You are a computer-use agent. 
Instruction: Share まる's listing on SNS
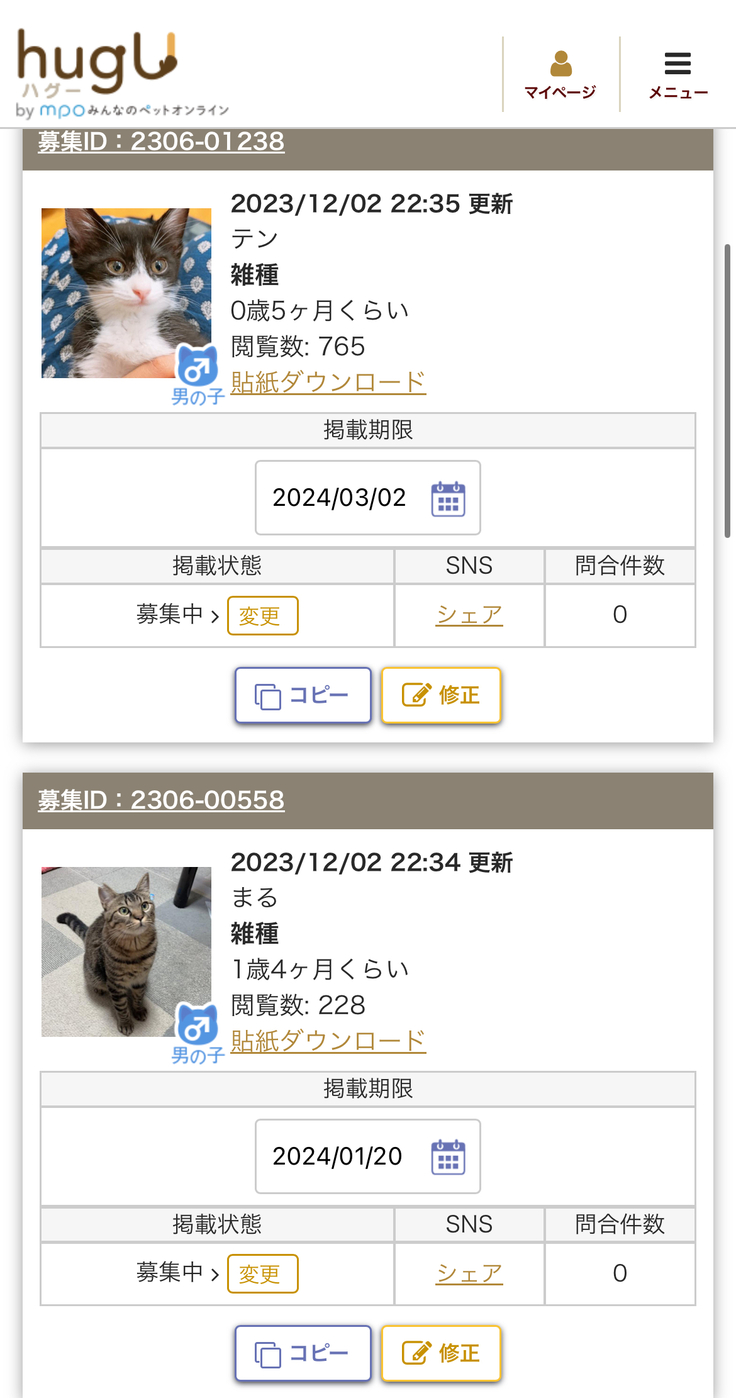click(469, 1273)
